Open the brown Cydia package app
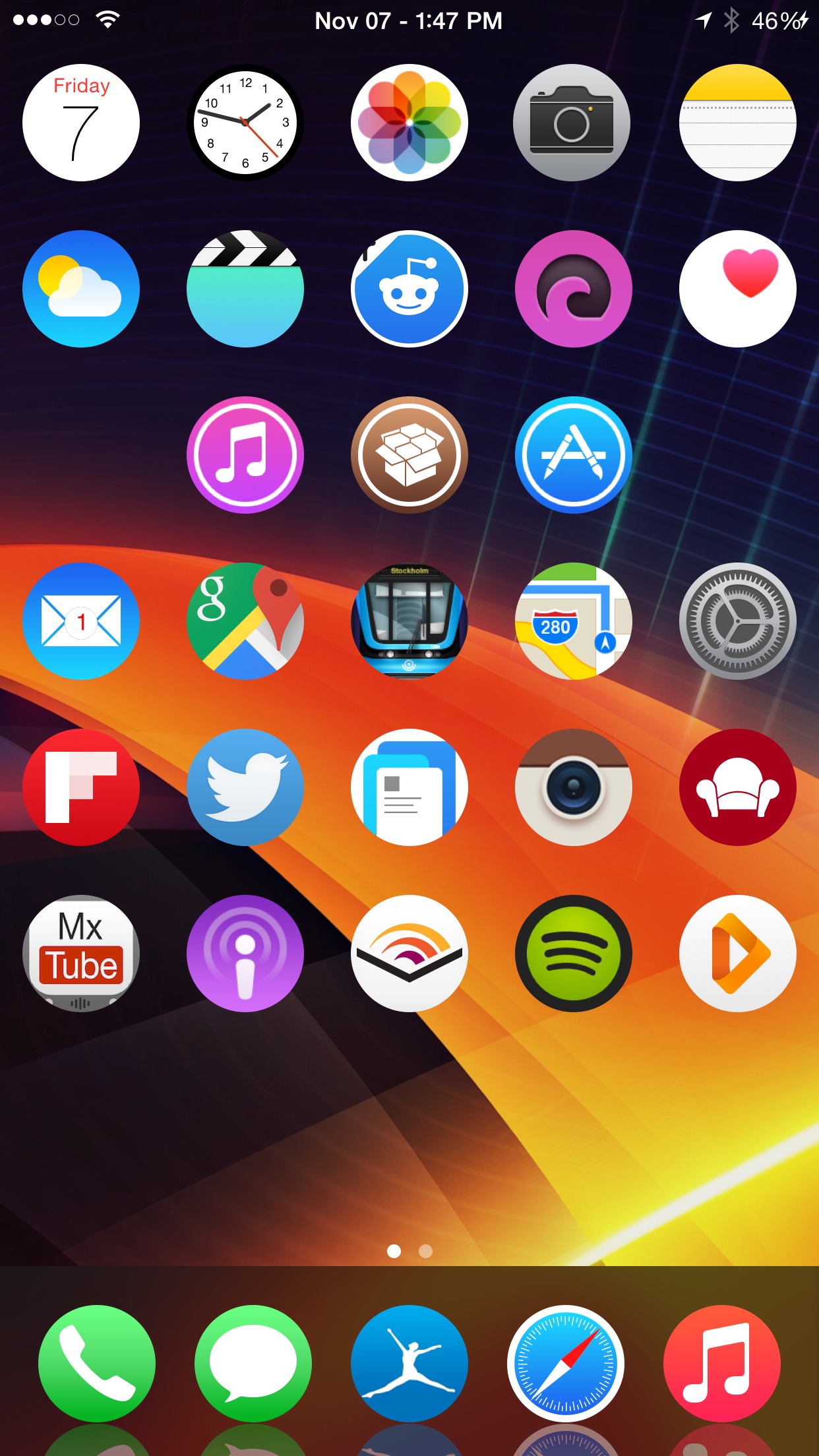819x1456 pixels. [409, 455]
